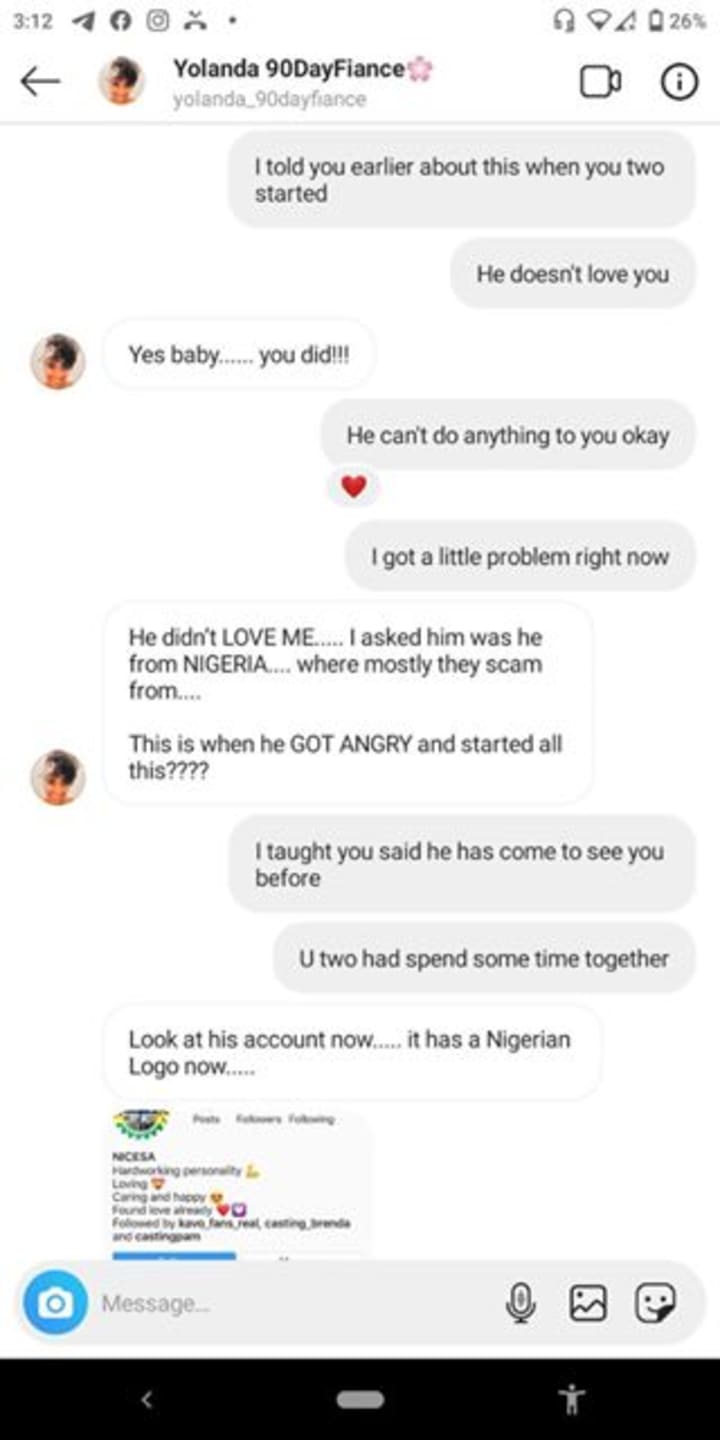720x1440 pixels.
Task: Open conversation info details
Action: tap(679, 82)
